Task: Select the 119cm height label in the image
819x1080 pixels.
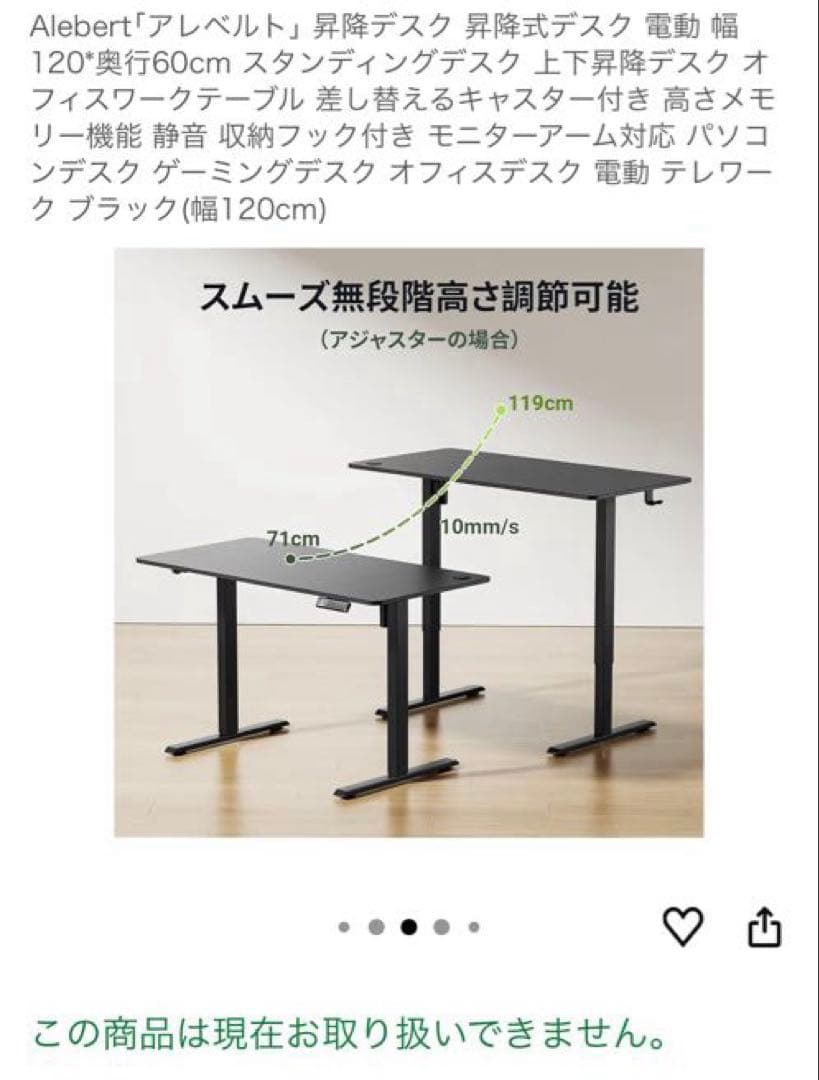Action: point(540,404)
